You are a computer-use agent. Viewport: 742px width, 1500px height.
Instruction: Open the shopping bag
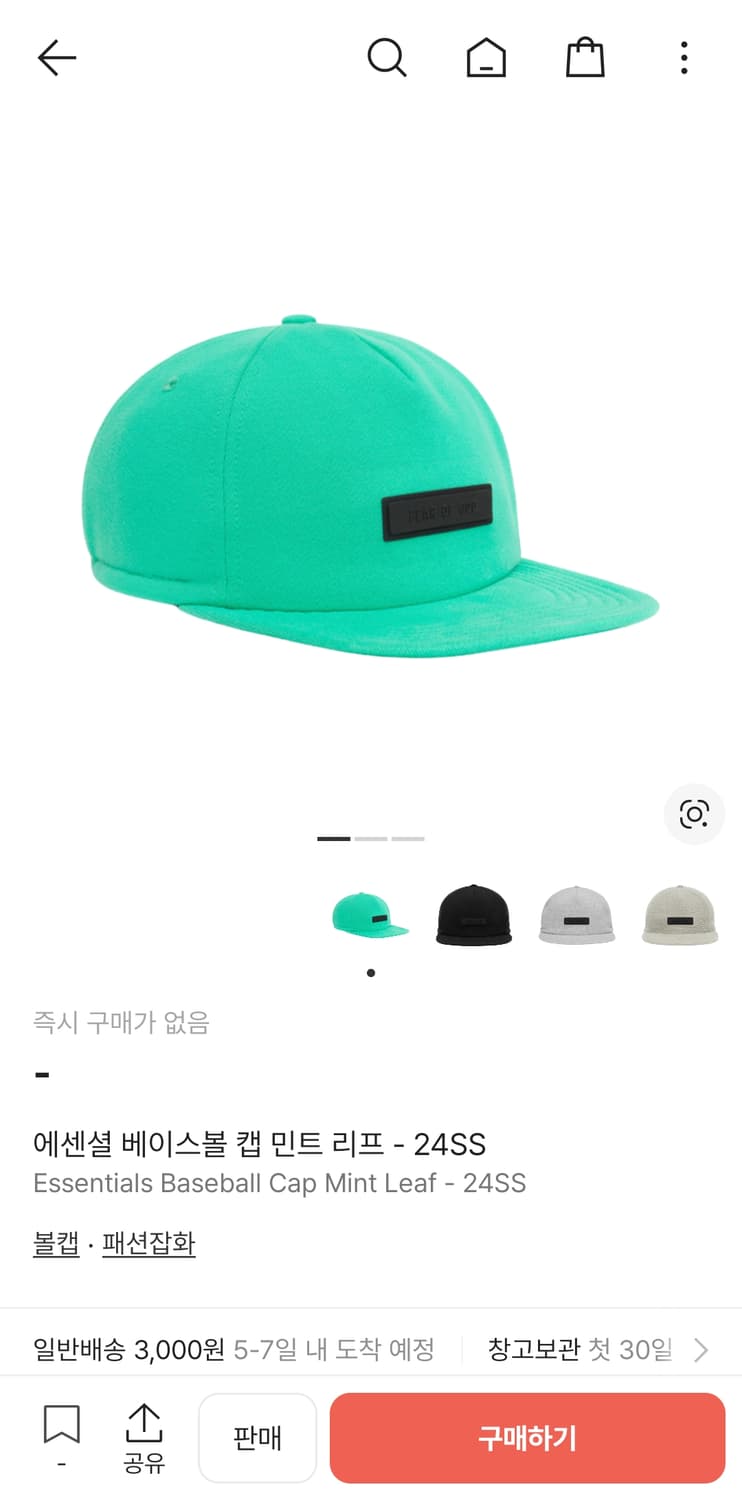[x=585, y=57]
